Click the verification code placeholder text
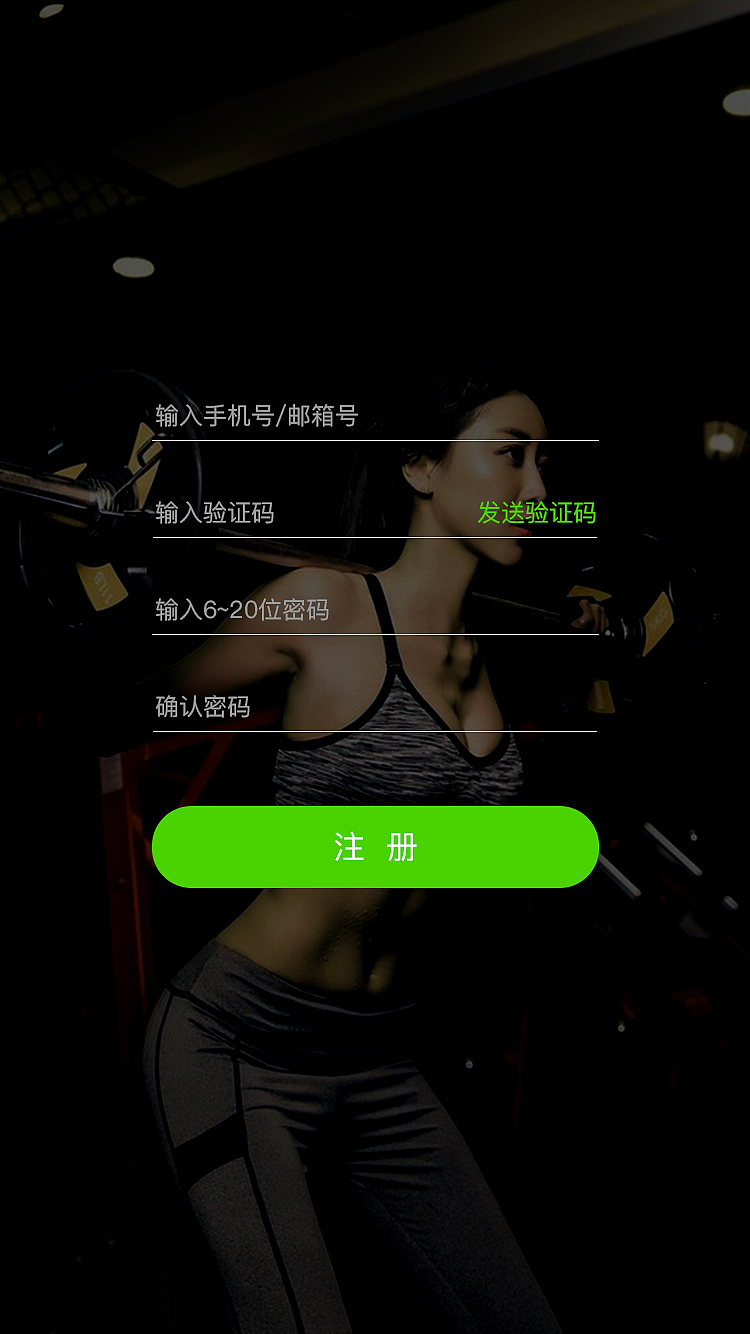This screenshot has width=750, height=1334. [215, 513]
